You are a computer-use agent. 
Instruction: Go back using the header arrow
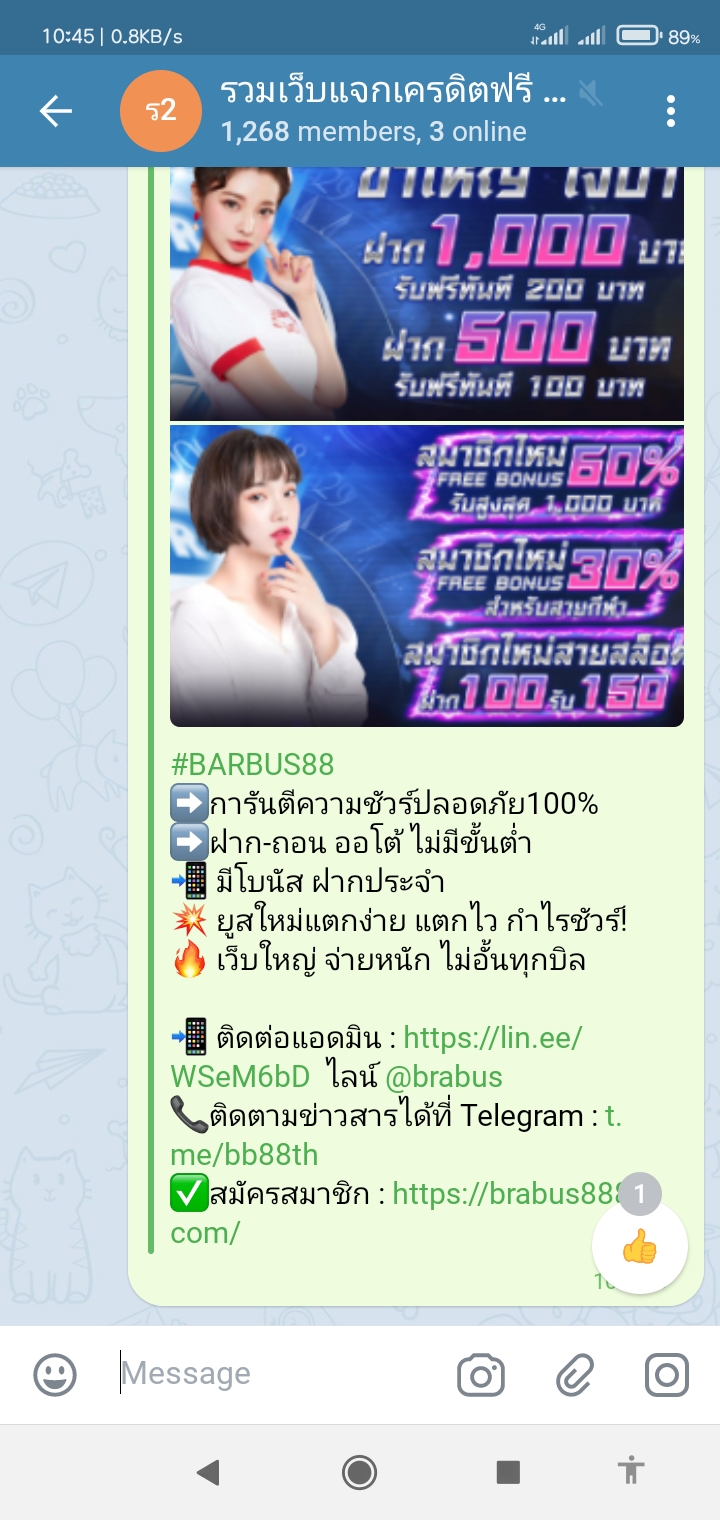point(56,111)
